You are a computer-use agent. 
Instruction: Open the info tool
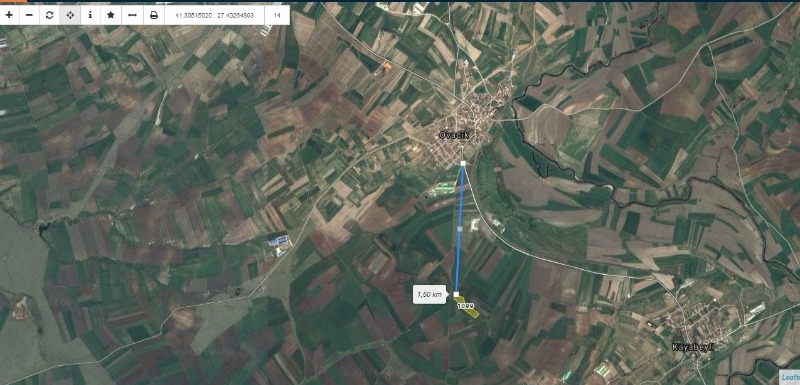coord(90,15)
